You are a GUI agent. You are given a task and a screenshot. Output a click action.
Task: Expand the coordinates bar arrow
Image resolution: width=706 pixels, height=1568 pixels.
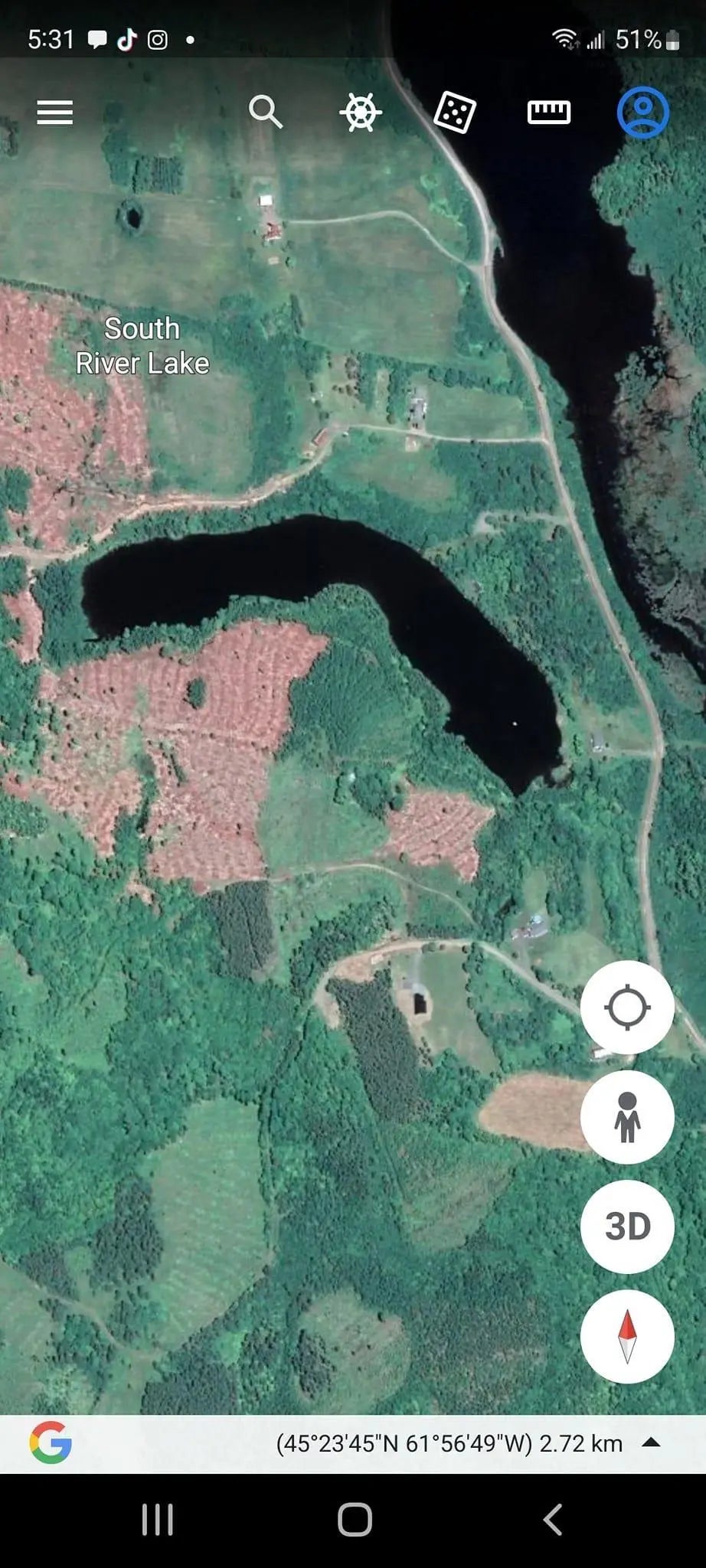[x=651, y=1442]
